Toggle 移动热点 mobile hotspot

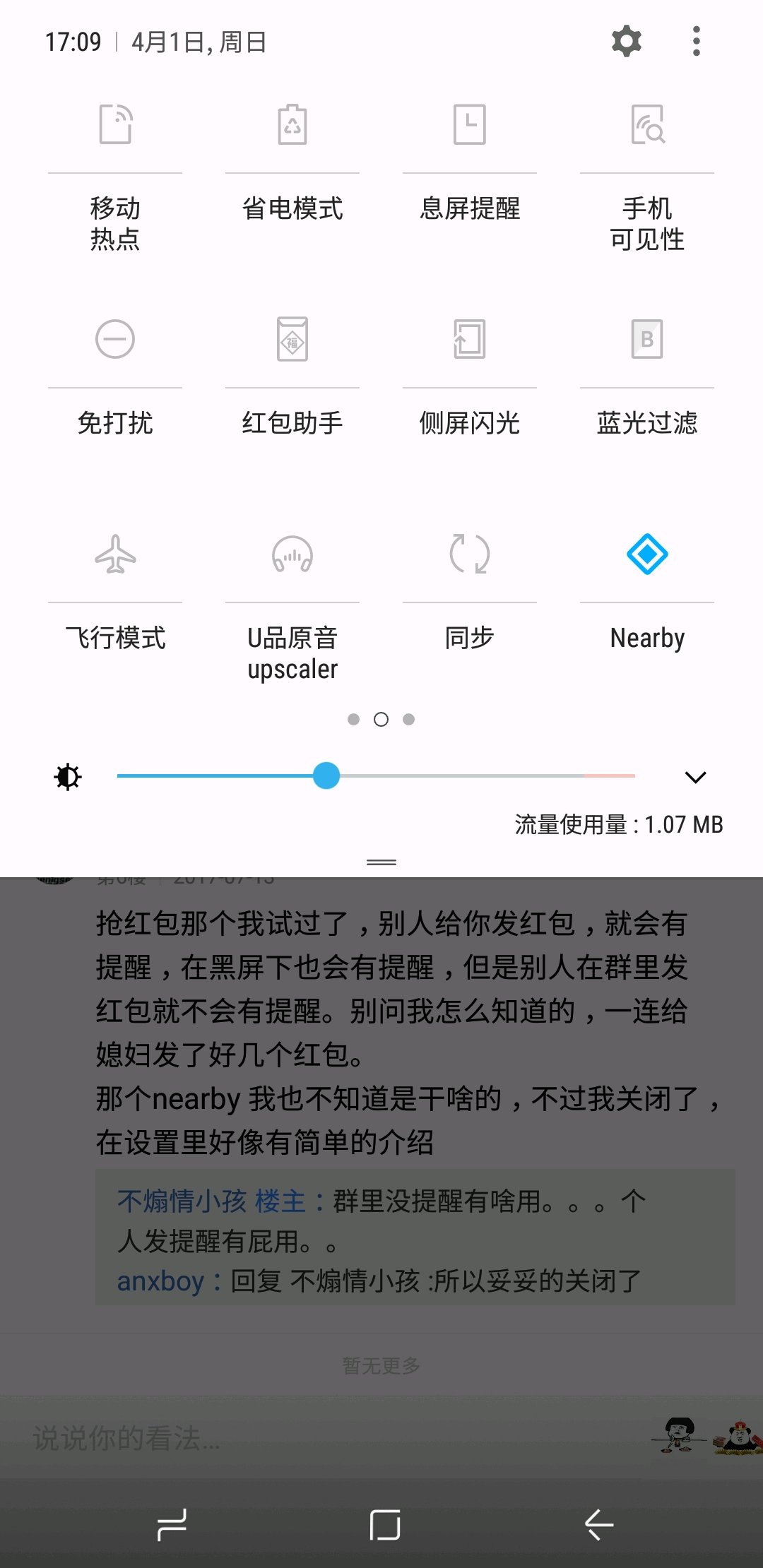pyautogui.click(x=115, y=124)
